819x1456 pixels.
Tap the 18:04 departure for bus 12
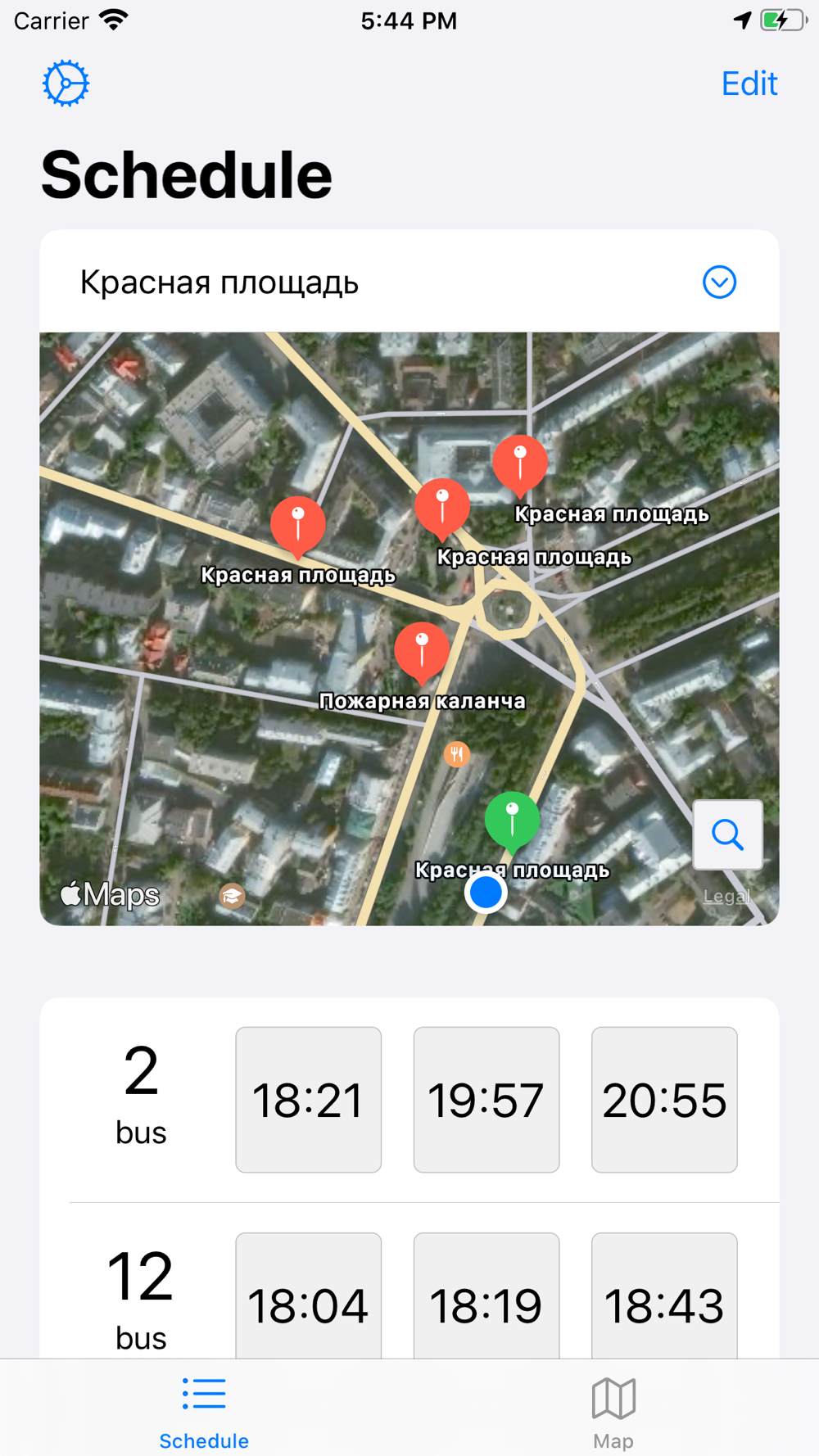pos(309,1296)
